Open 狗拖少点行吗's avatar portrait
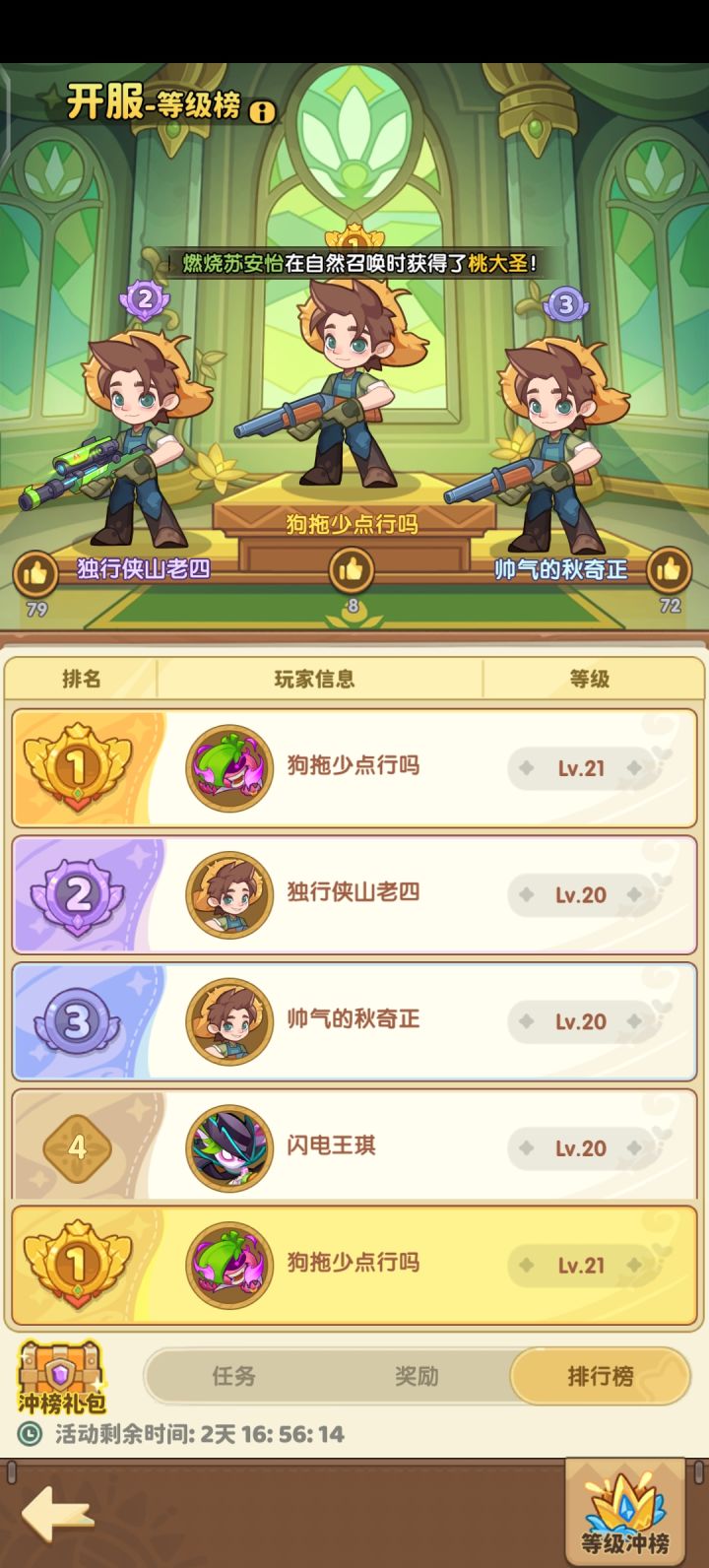The height and width of the screenshot is (1568, 709). click(229, 767)
